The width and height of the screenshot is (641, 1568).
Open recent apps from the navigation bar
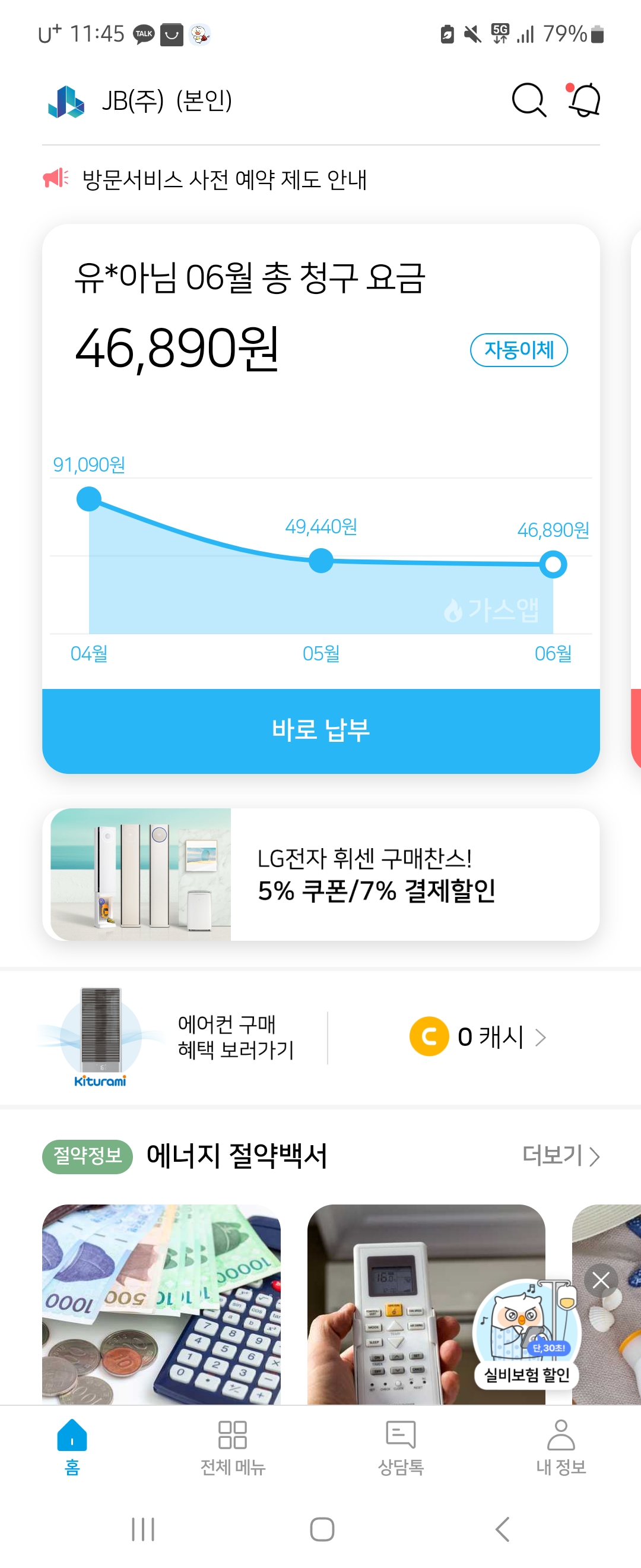coord(143,1528)
